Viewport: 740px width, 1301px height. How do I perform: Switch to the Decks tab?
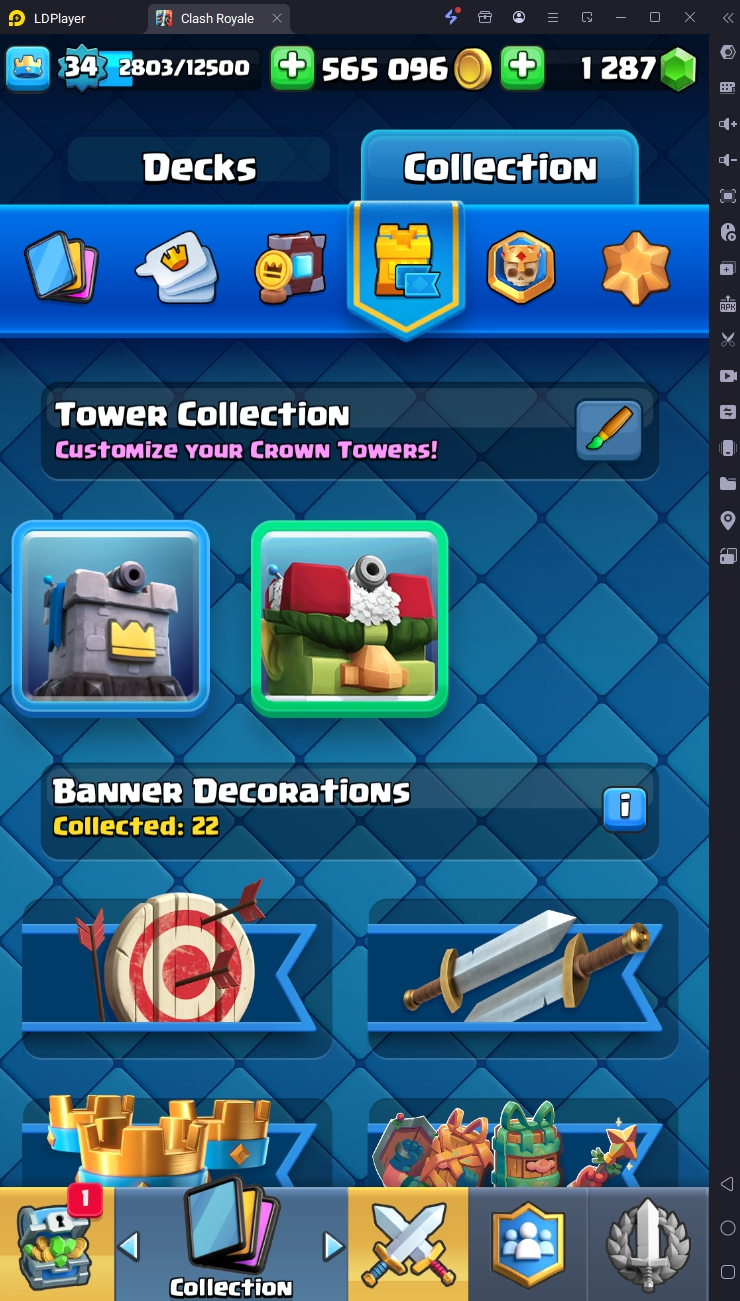199,167
